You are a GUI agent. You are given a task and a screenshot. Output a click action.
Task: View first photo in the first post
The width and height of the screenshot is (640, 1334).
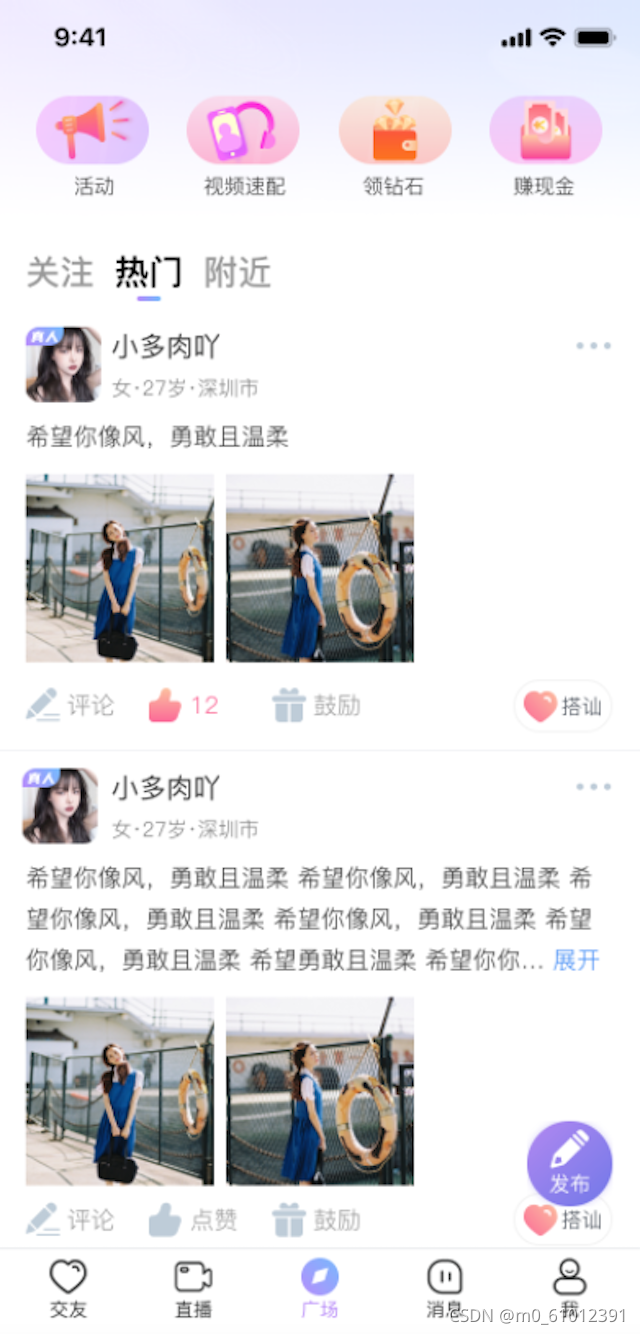pos(120,568)
